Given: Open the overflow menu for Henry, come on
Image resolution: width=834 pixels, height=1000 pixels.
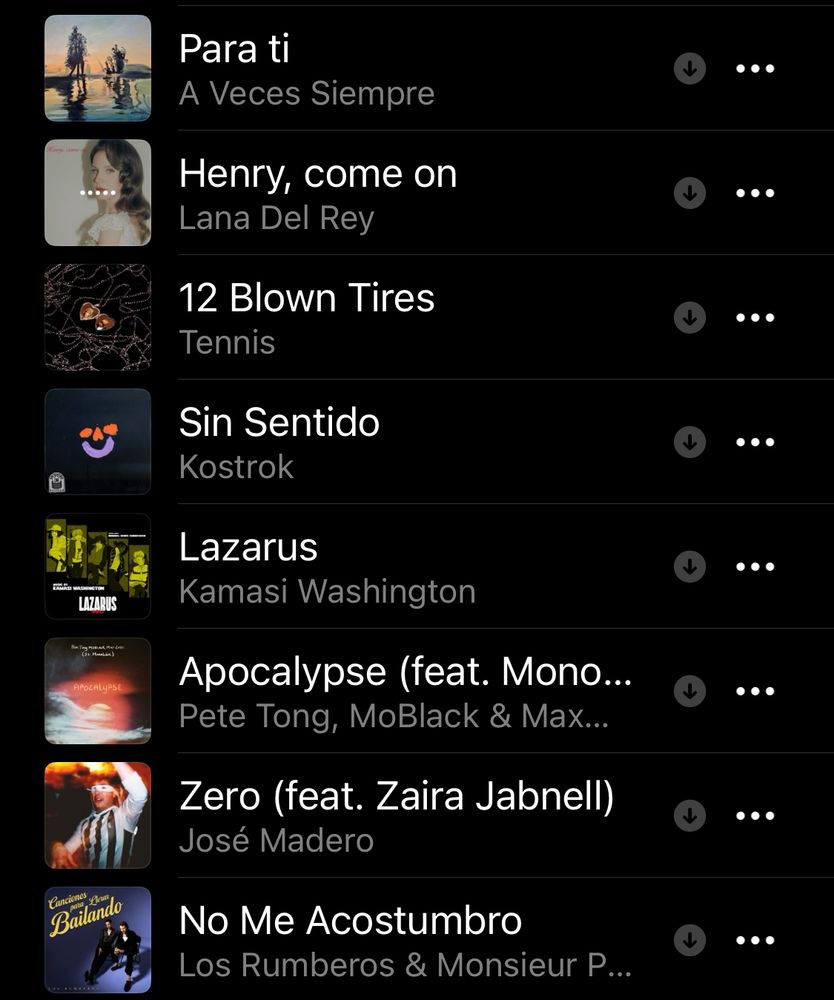Looking at the screenshot, I should pyautogui.click(x=755, y=193).
